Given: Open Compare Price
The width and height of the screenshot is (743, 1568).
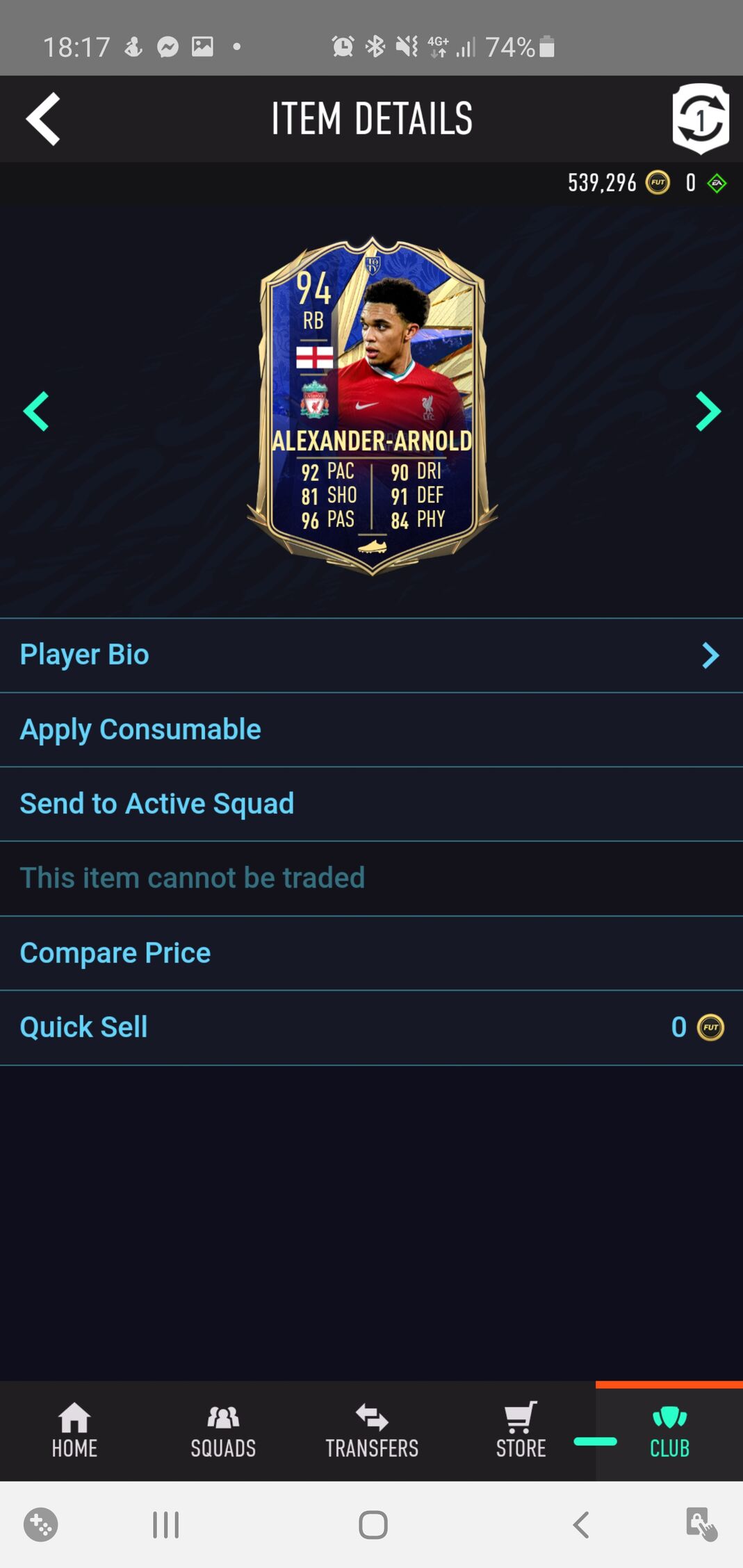Looking at the screenshot, I should pyautogui.click(x=371, y=953).
